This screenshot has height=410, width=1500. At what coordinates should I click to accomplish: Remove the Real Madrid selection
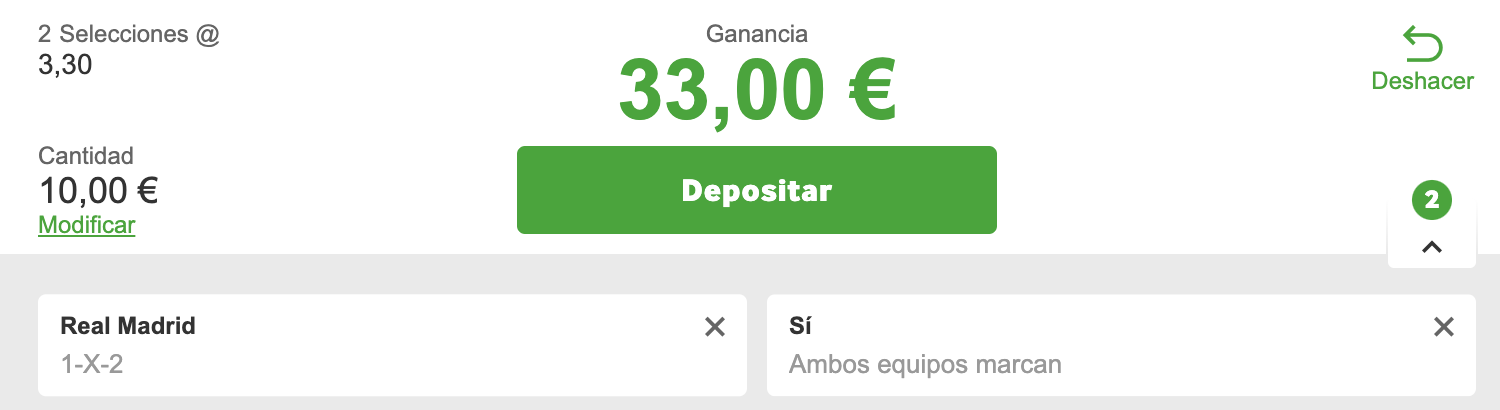pos(714,327)
